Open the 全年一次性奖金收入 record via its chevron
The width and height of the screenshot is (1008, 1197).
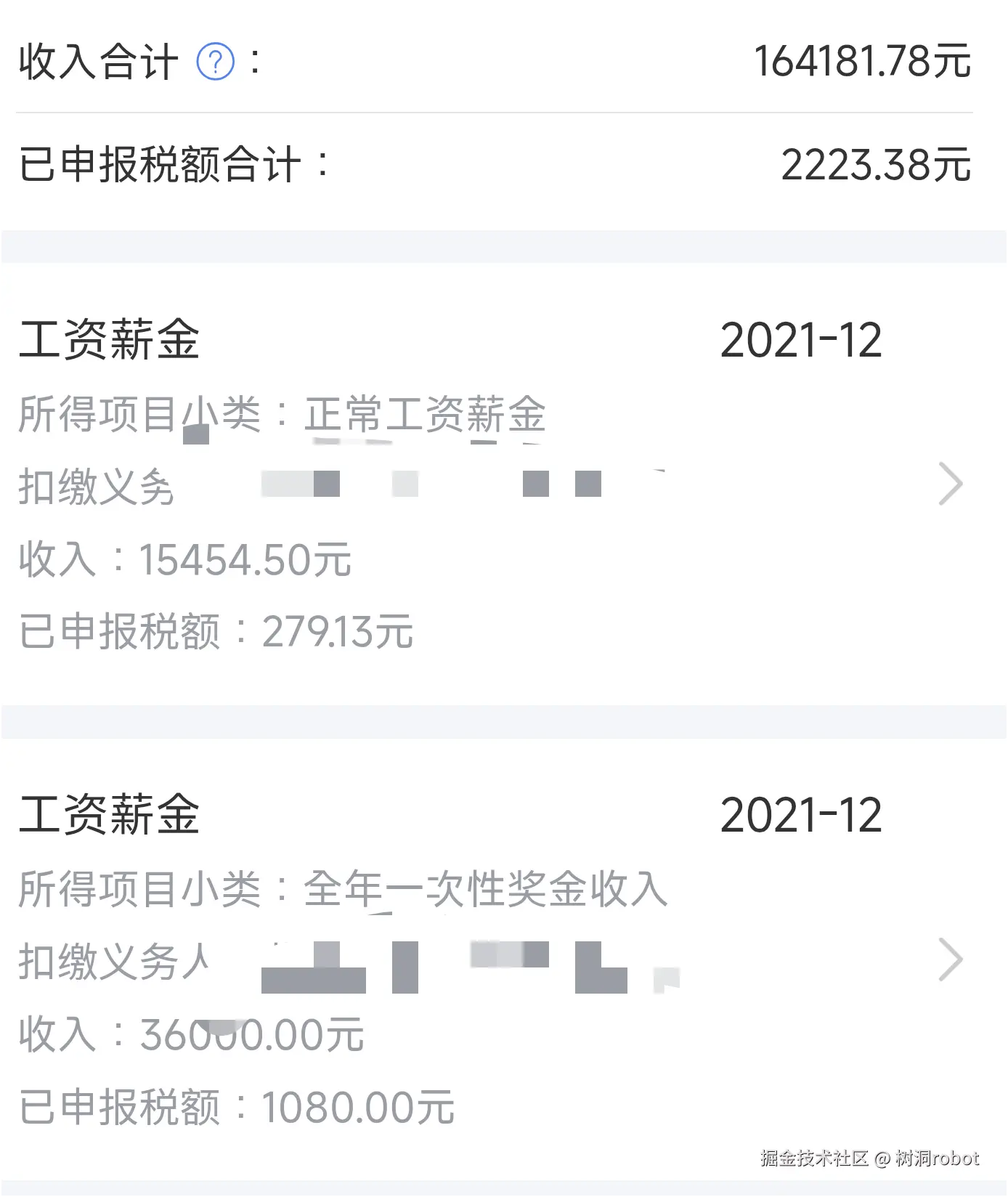pos(950,960)
